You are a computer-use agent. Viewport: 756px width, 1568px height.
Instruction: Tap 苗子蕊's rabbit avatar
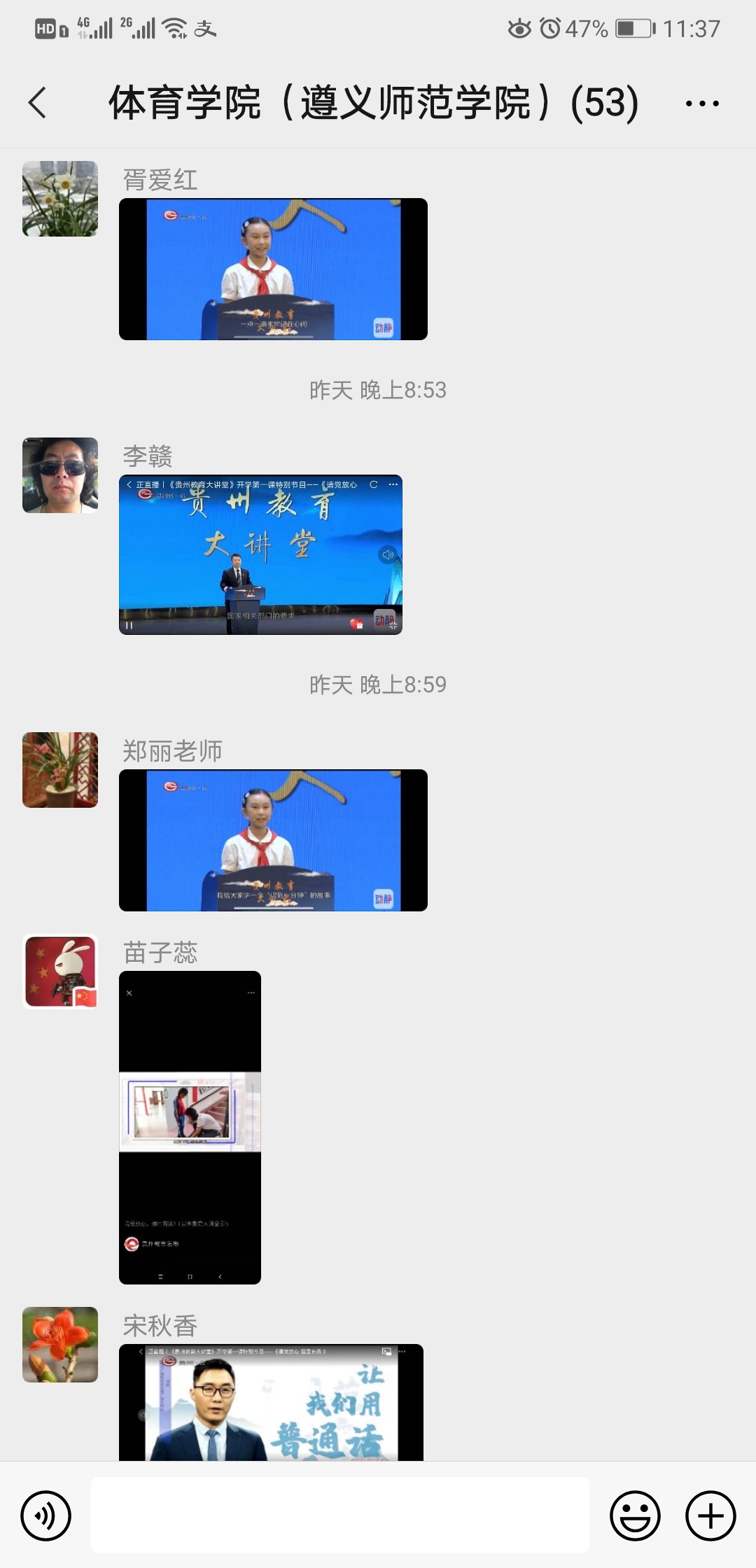click(60, 972)
